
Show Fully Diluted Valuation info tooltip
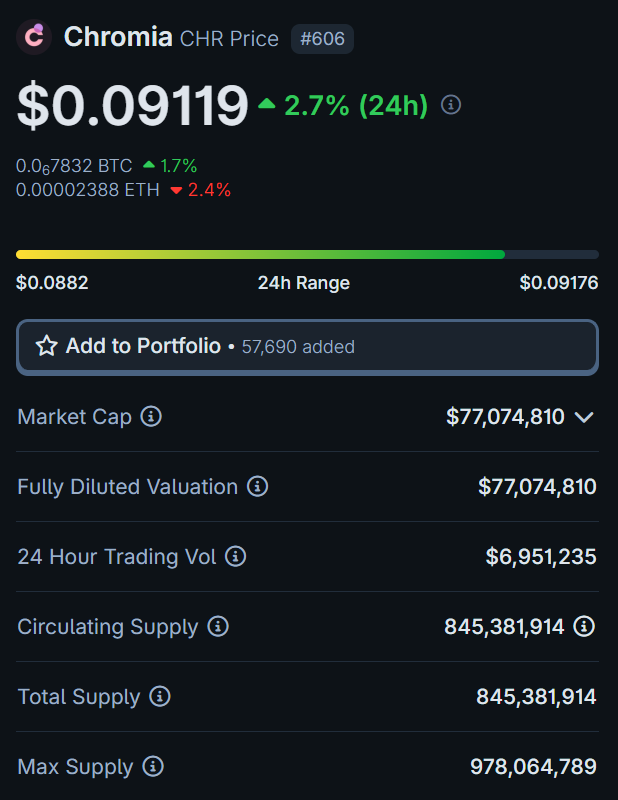coord(257,487)
